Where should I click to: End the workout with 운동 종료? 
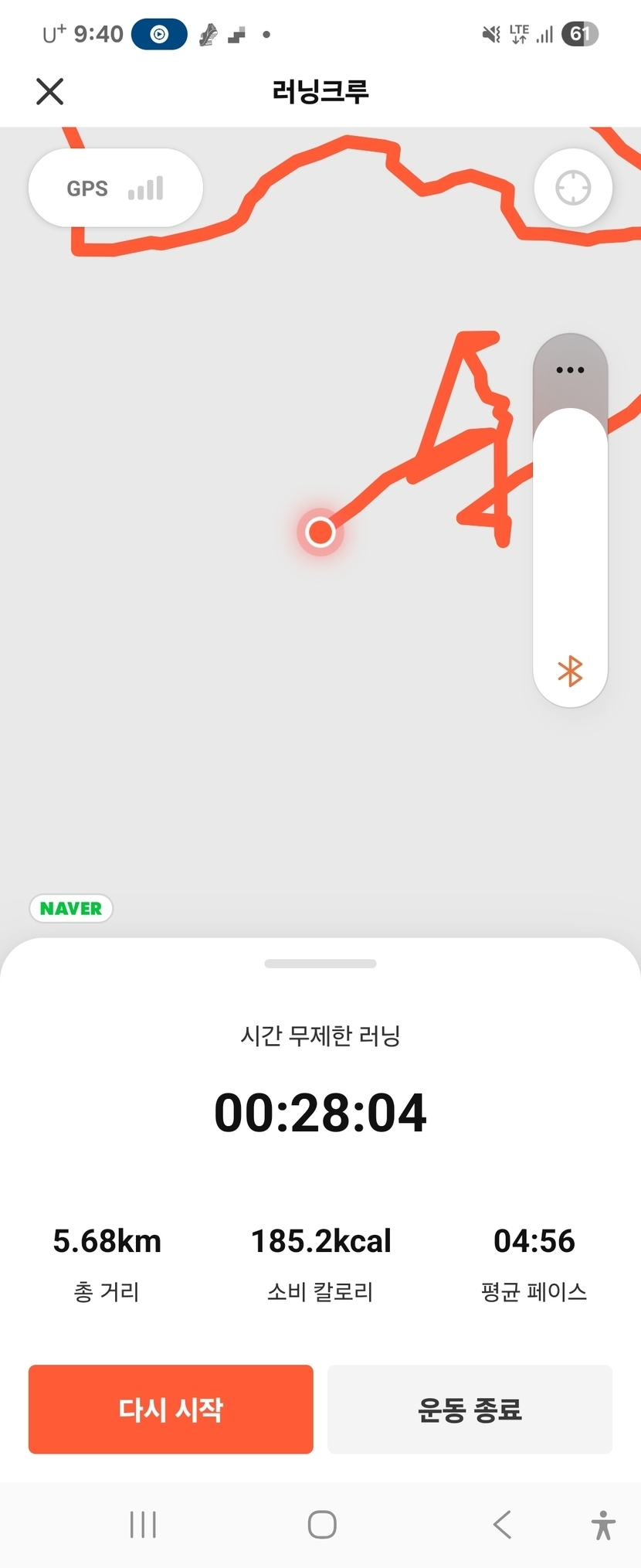[470, 1409]
